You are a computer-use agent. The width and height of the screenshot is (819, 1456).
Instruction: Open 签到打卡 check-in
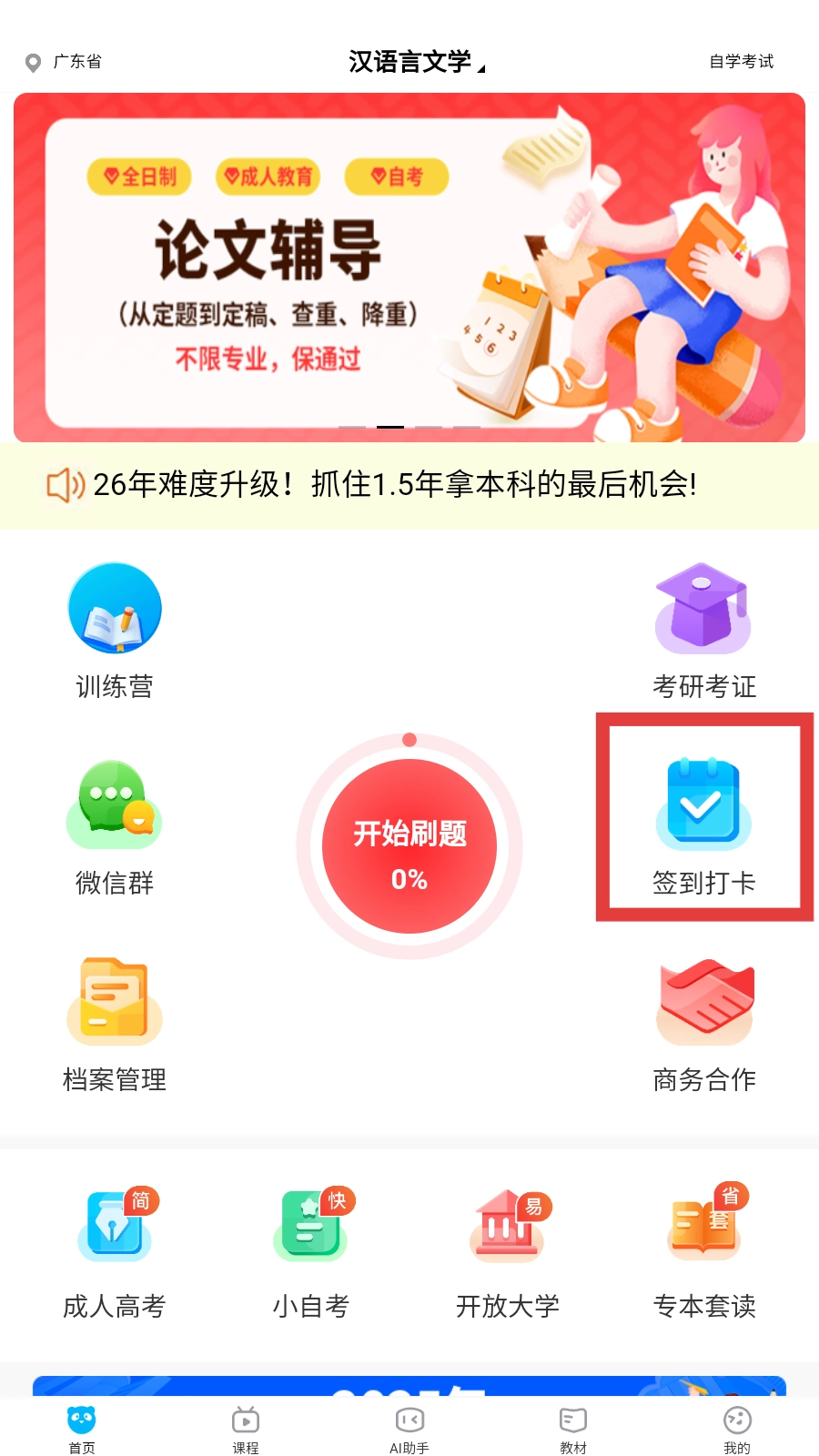tap(703, 824)
